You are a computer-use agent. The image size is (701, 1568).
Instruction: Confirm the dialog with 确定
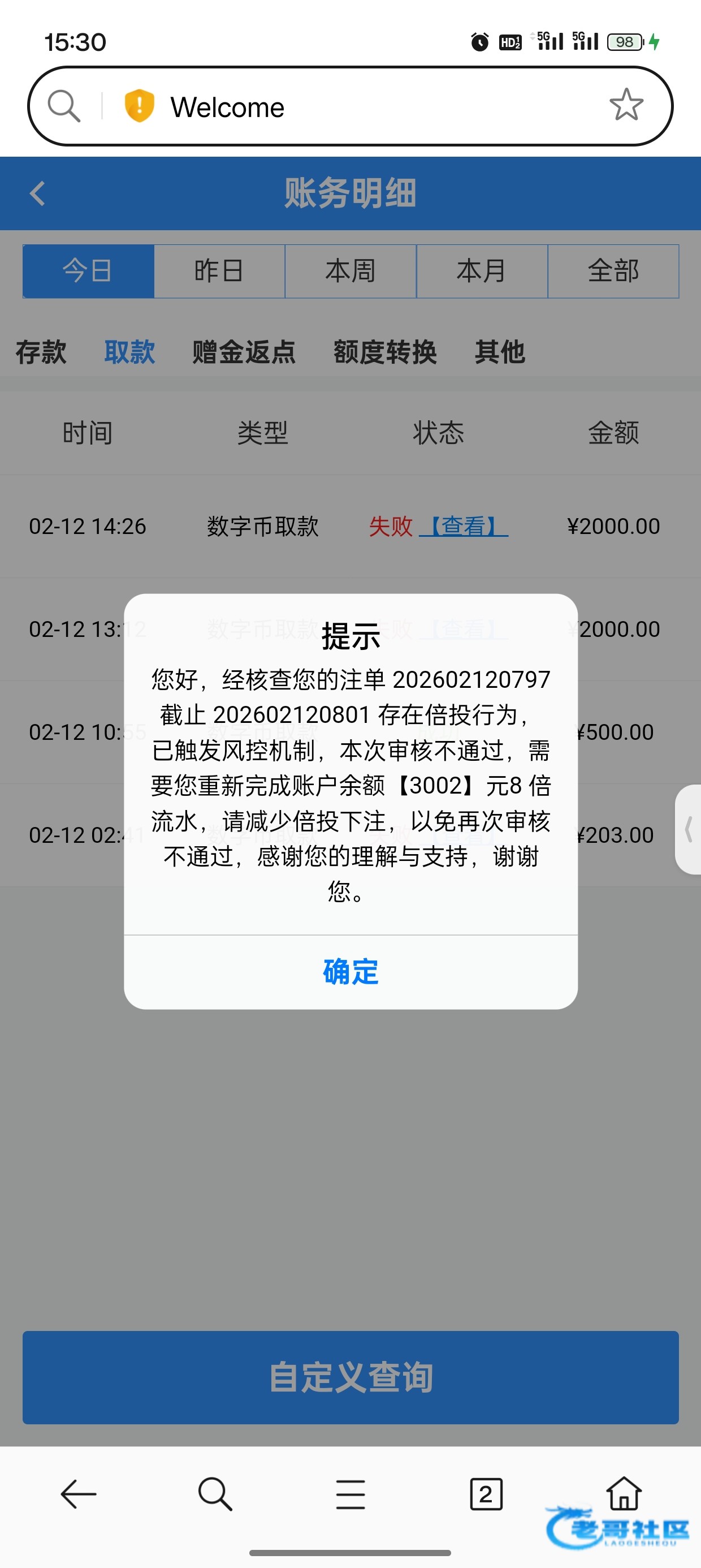coord(350,972)
